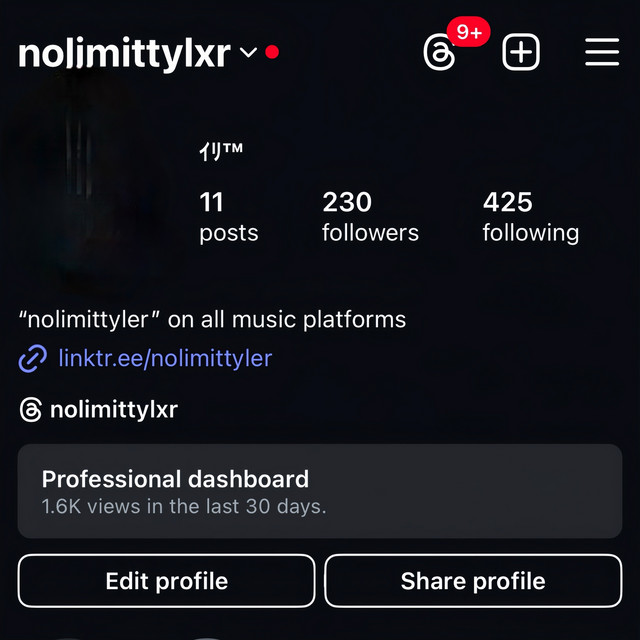This screenshot has width=640, height=640.
Task: Open Threads from the top bar
Action: [440, 53]
